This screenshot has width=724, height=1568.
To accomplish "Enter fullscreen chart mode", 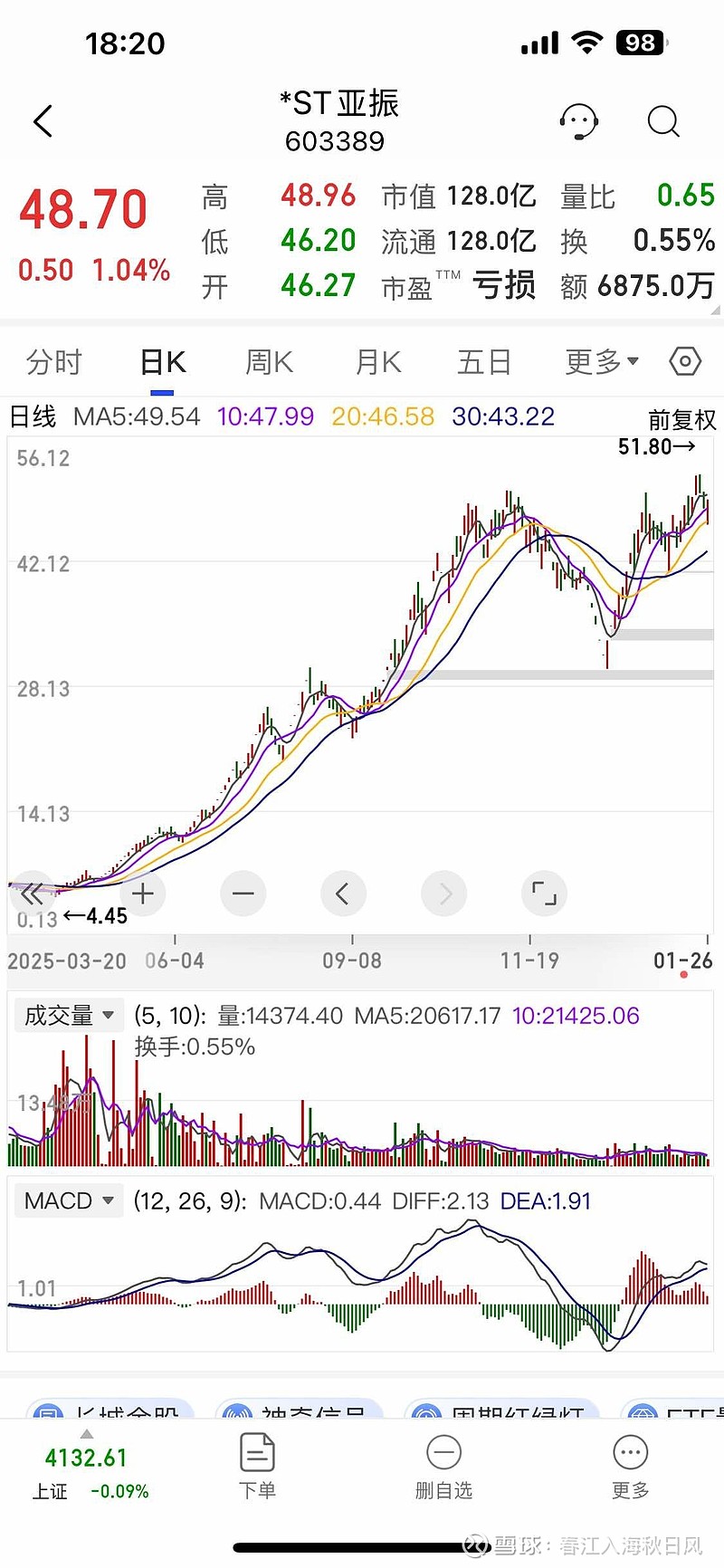I will (544, 894).
